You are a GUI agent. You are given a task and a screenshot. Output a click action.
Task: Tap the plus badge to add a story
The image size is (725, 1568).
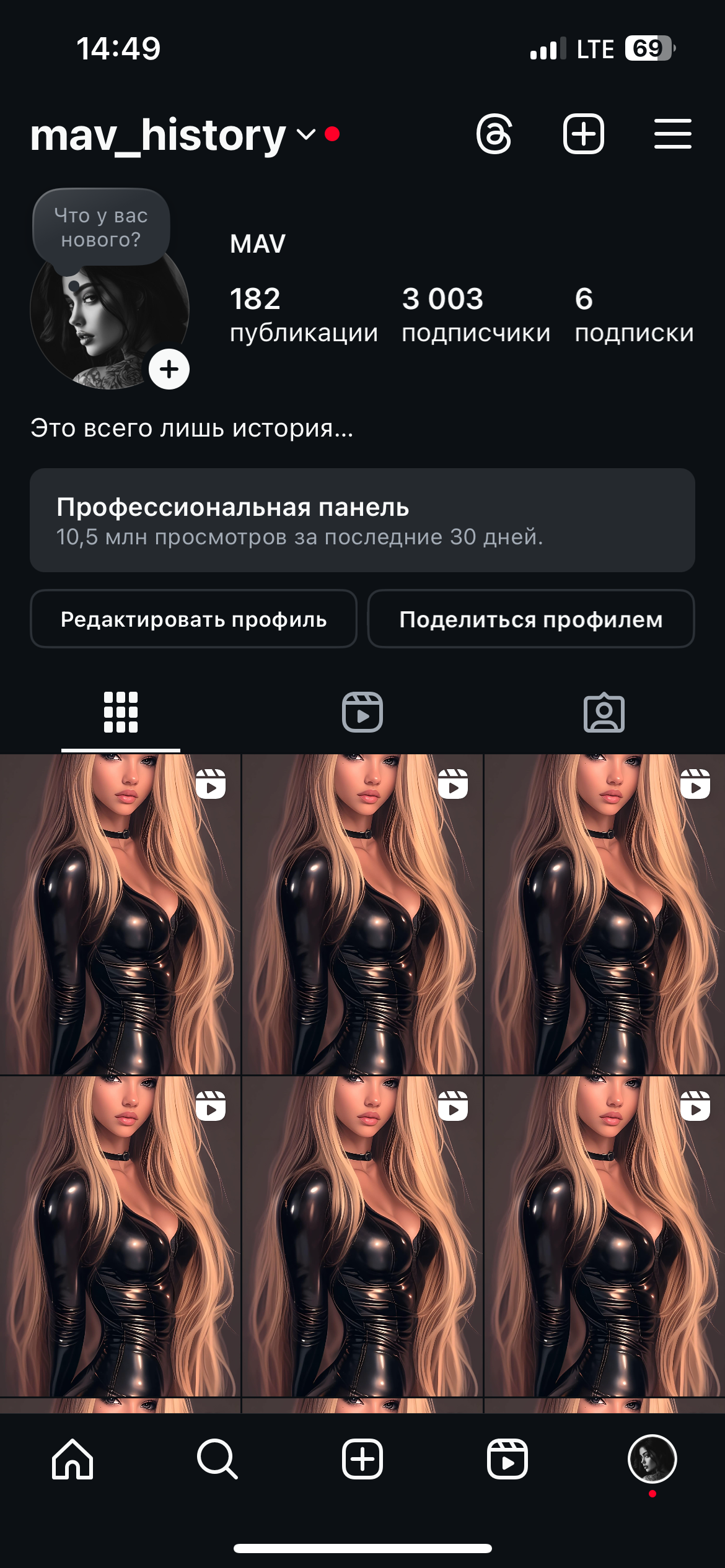click(x=169, y=370)
